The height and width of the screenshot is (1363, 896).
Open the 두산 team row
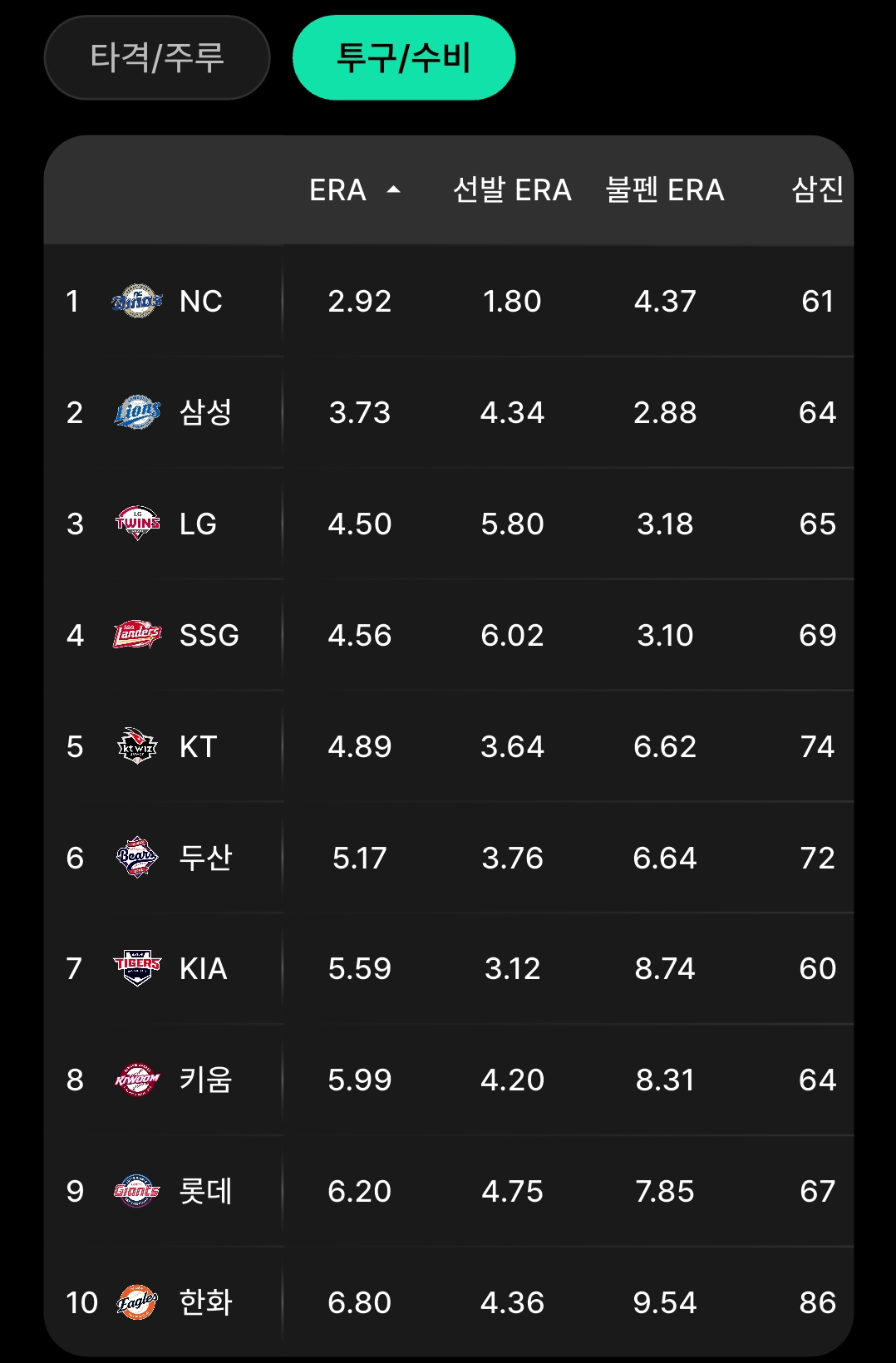(x=205, y=858)
